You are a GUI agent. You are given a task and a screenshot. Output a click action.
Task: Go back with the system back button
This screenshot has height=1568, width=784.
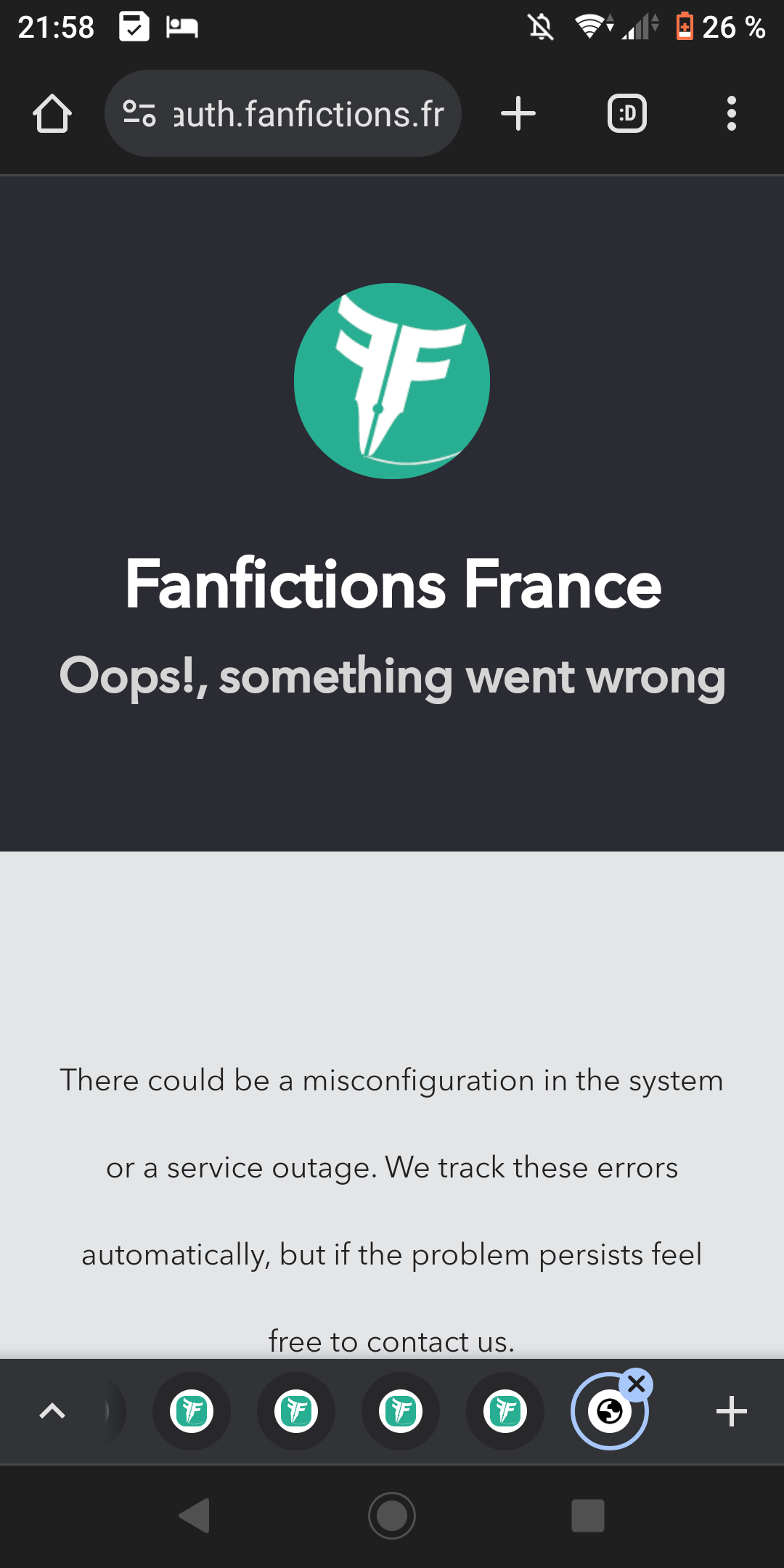point(195,1516)
